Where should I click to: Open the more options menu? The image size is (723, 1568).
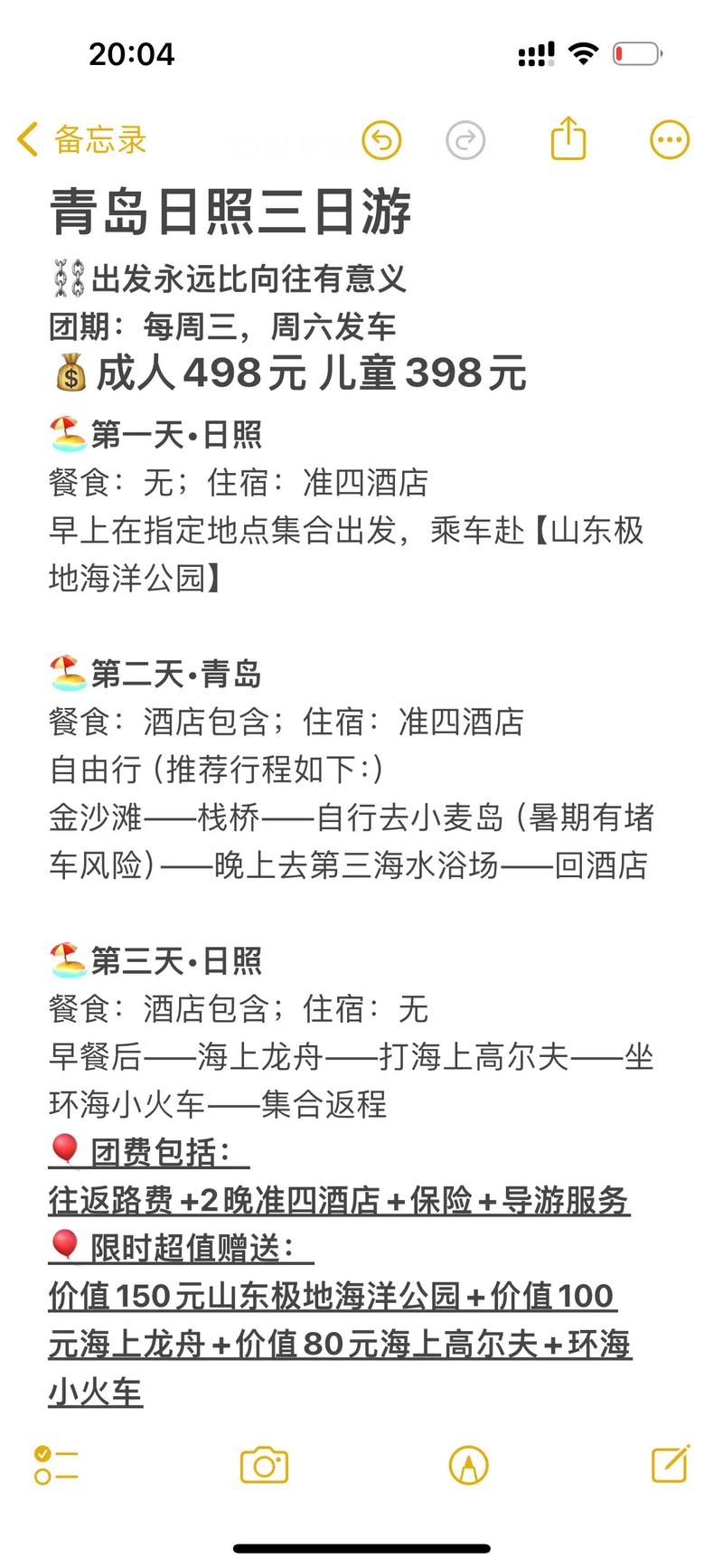pos(670,140)
